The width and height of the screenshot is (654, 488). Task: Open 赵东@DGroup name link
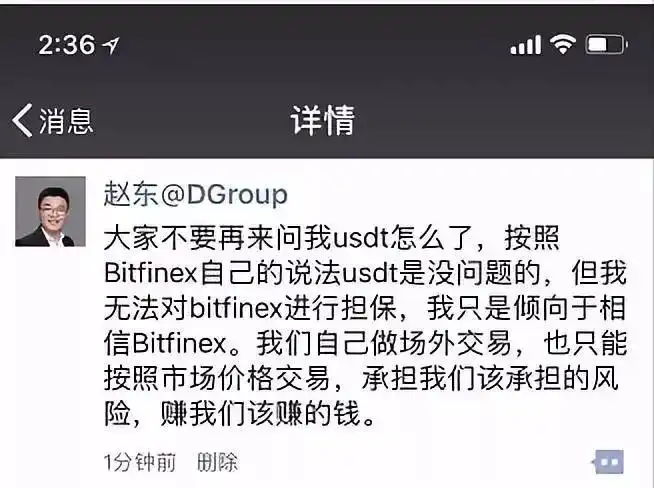195,193
